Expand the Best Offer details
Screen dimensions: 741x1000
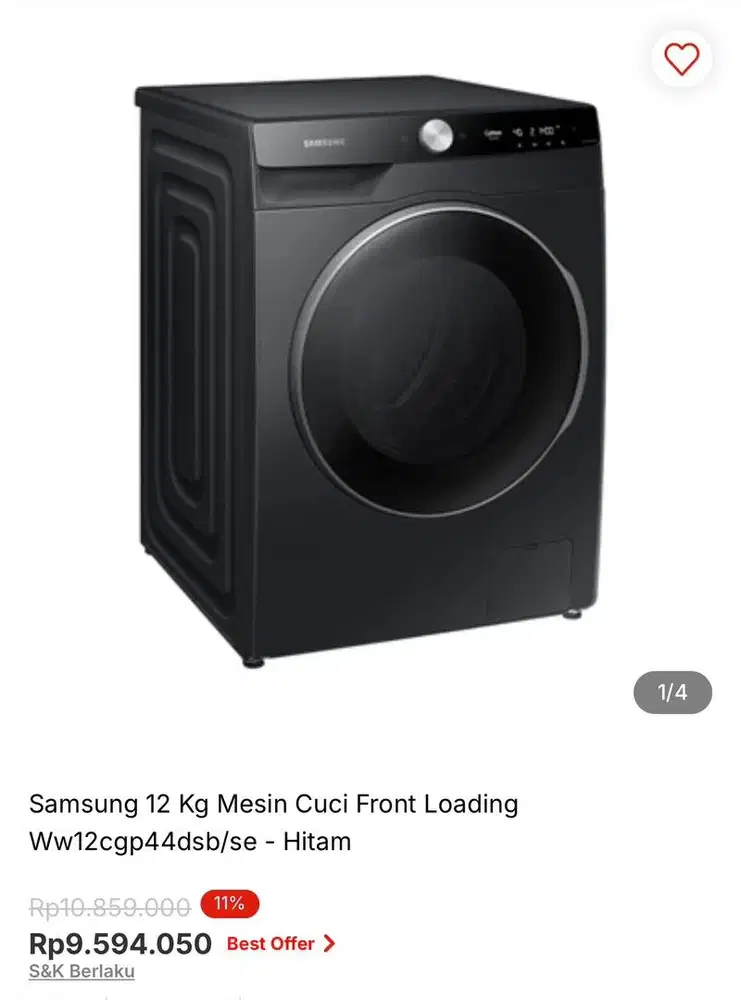tap(281, 943)
